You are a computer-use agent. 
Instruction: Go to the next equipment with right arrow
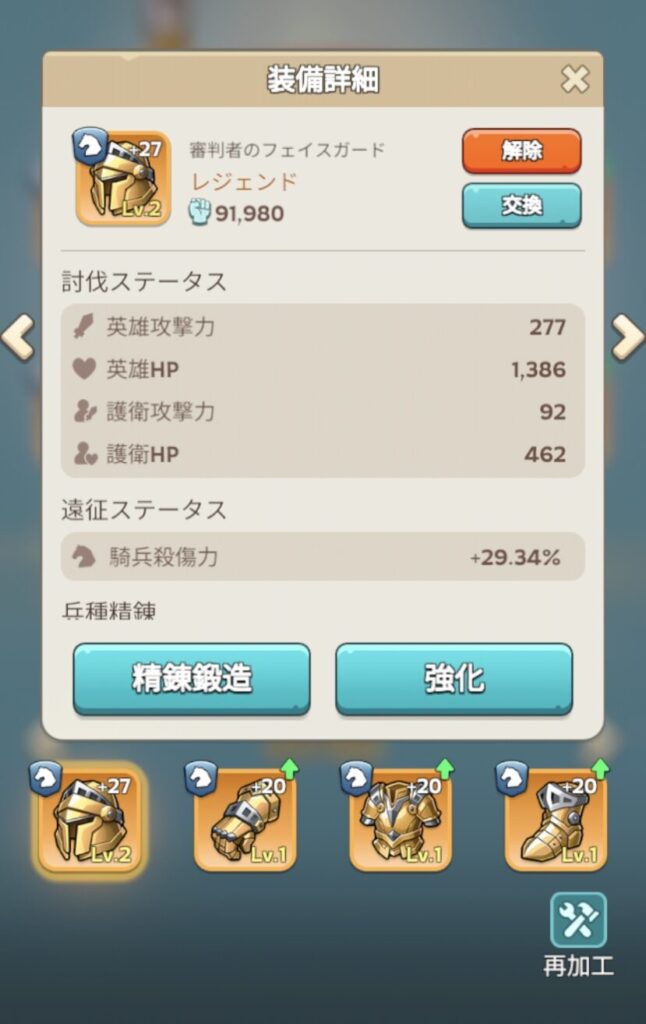(x=627, y=338)
